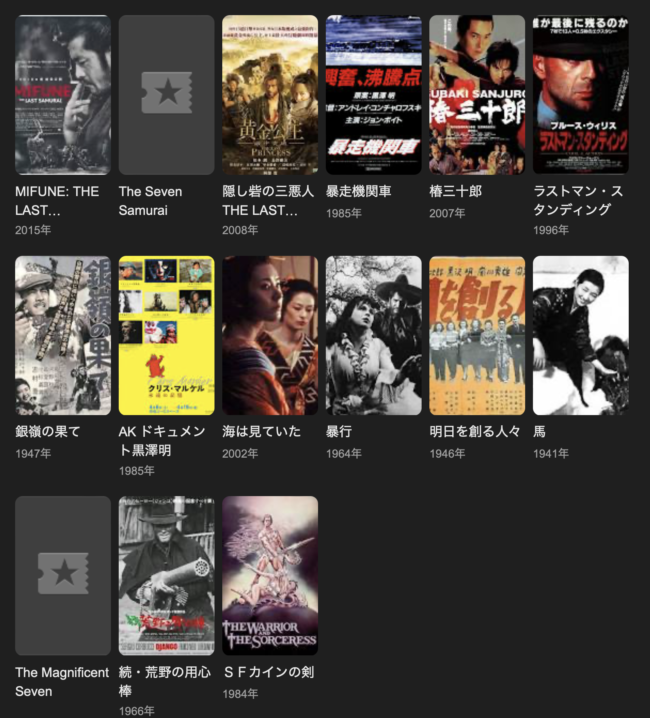The width and height of the screenshot is (650, 718).
Task: Open ＳＦカインの剣 1984 movie poster
Action: click(270, 575)
